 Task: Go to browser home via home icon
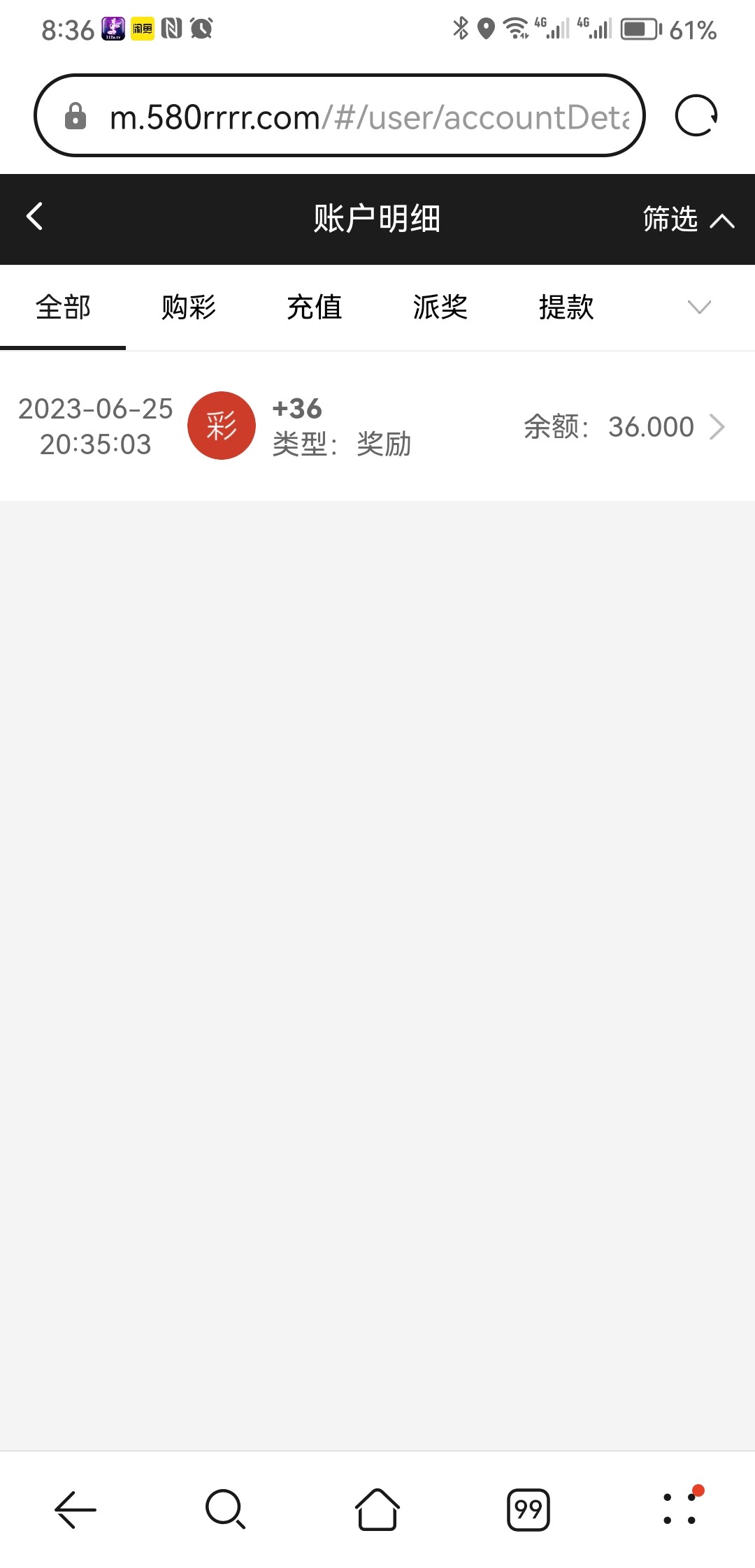click(377, 1510)
